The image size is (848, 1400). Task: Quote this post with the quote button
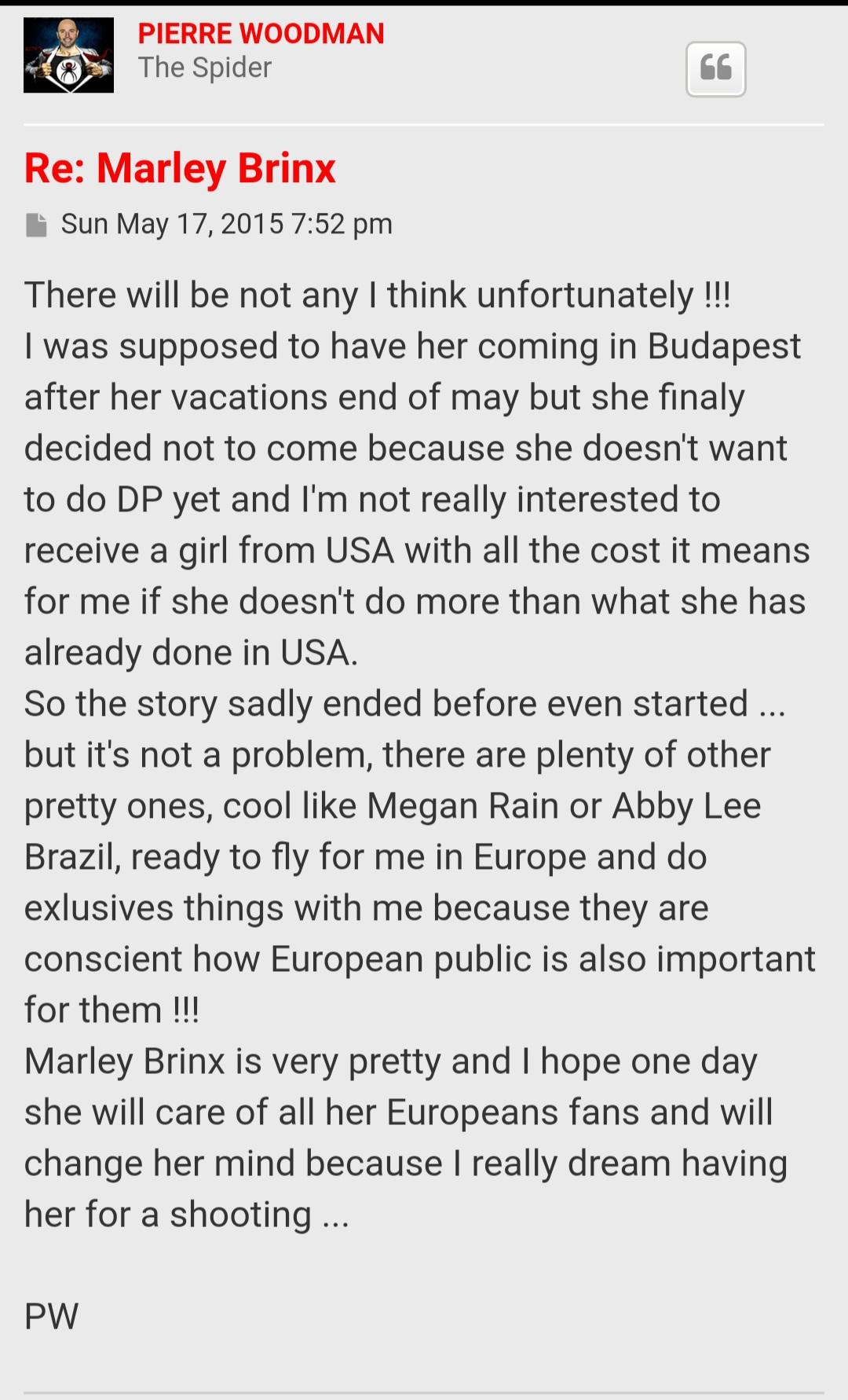click(715, 69)
